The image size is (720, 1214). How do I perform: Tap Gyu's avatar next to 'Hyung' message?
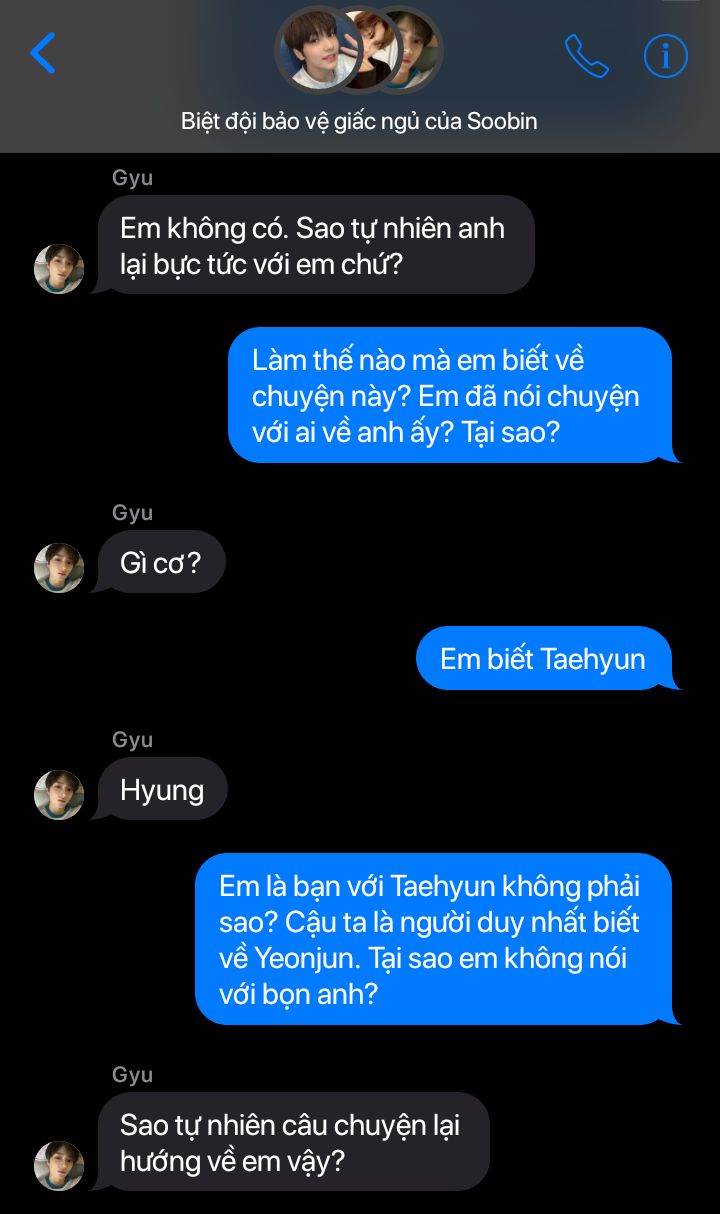pos(59,795)
